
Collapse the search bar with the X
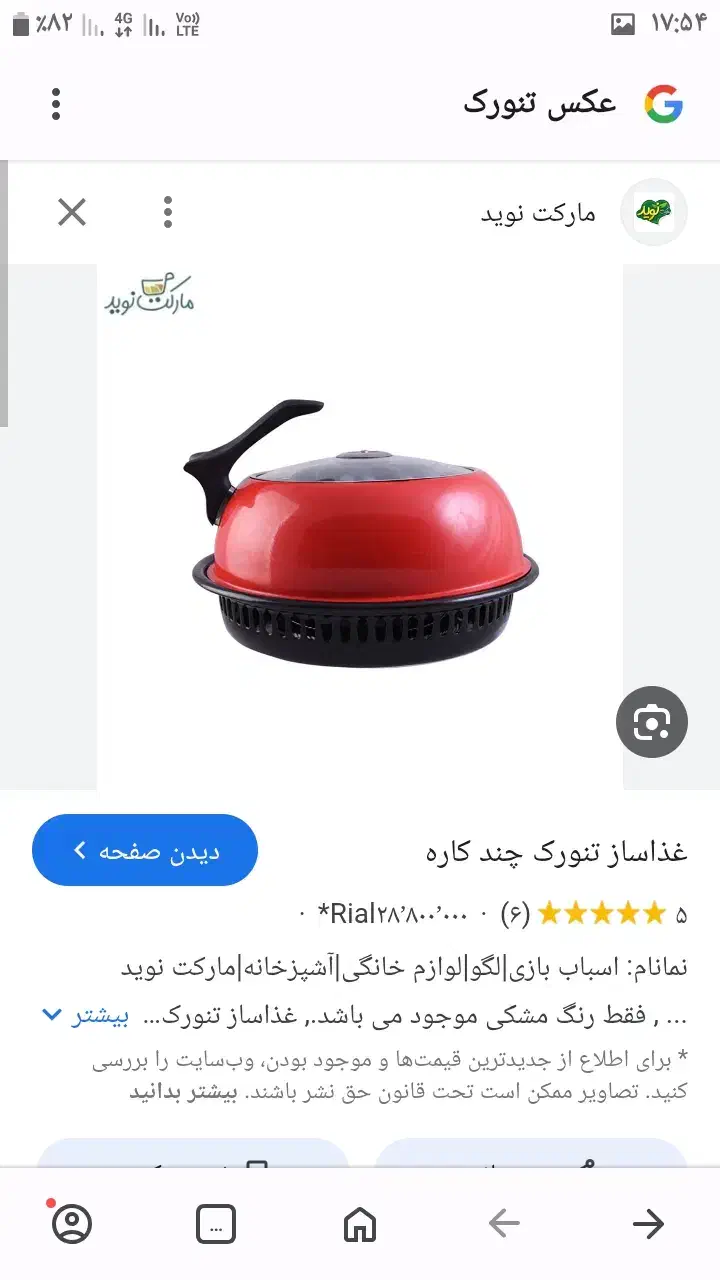point(72,212)
